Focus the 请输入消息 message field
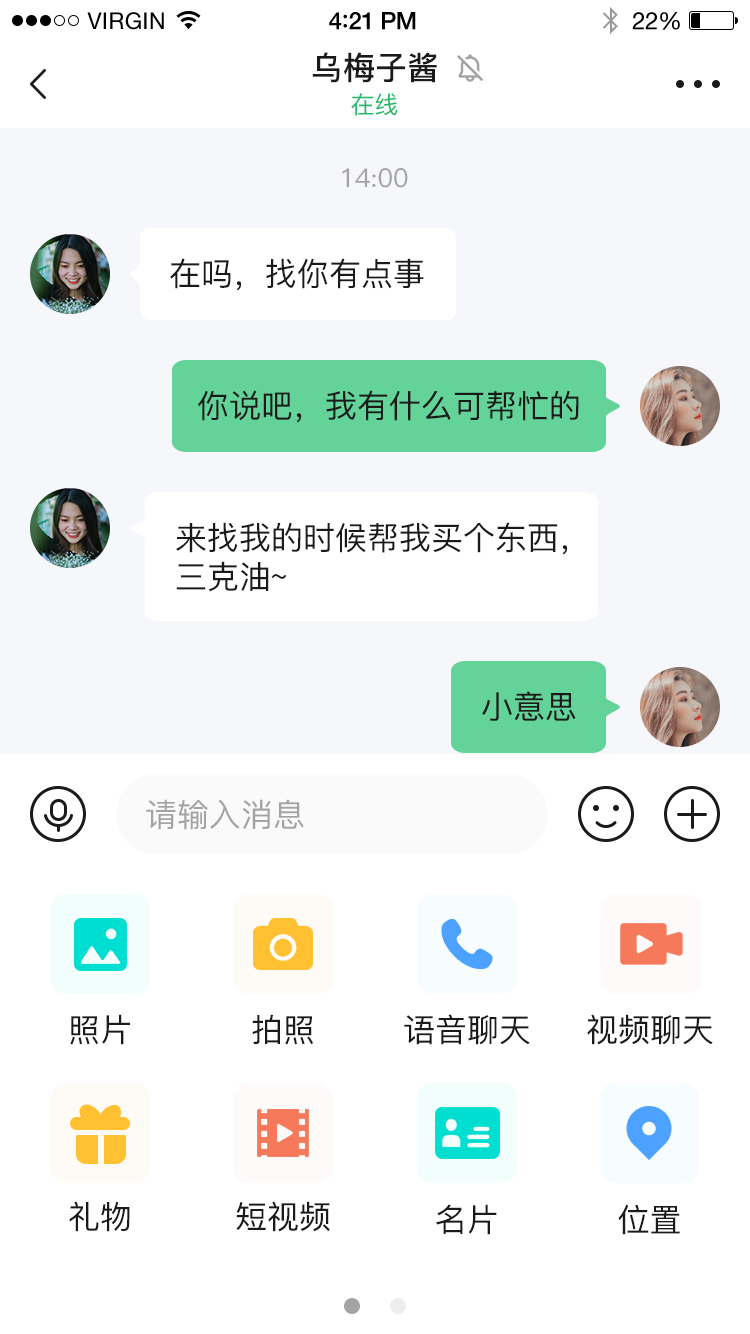Viewport: 750px width, 1334px height. click(332, 814)
